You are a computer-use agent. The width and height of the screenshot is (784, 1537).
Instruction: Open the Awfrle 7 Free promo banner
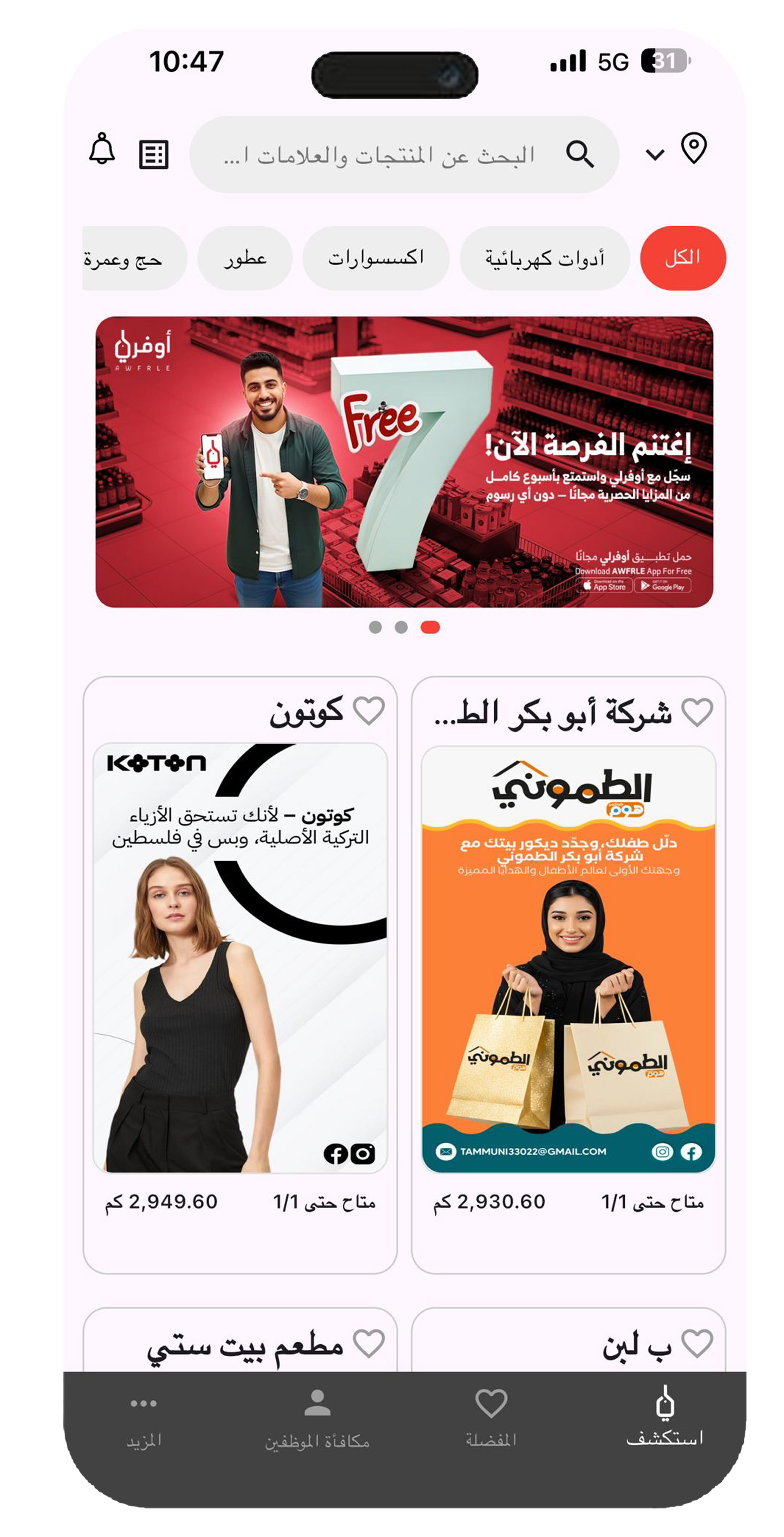pyautogui.click(x=403, y=461)
